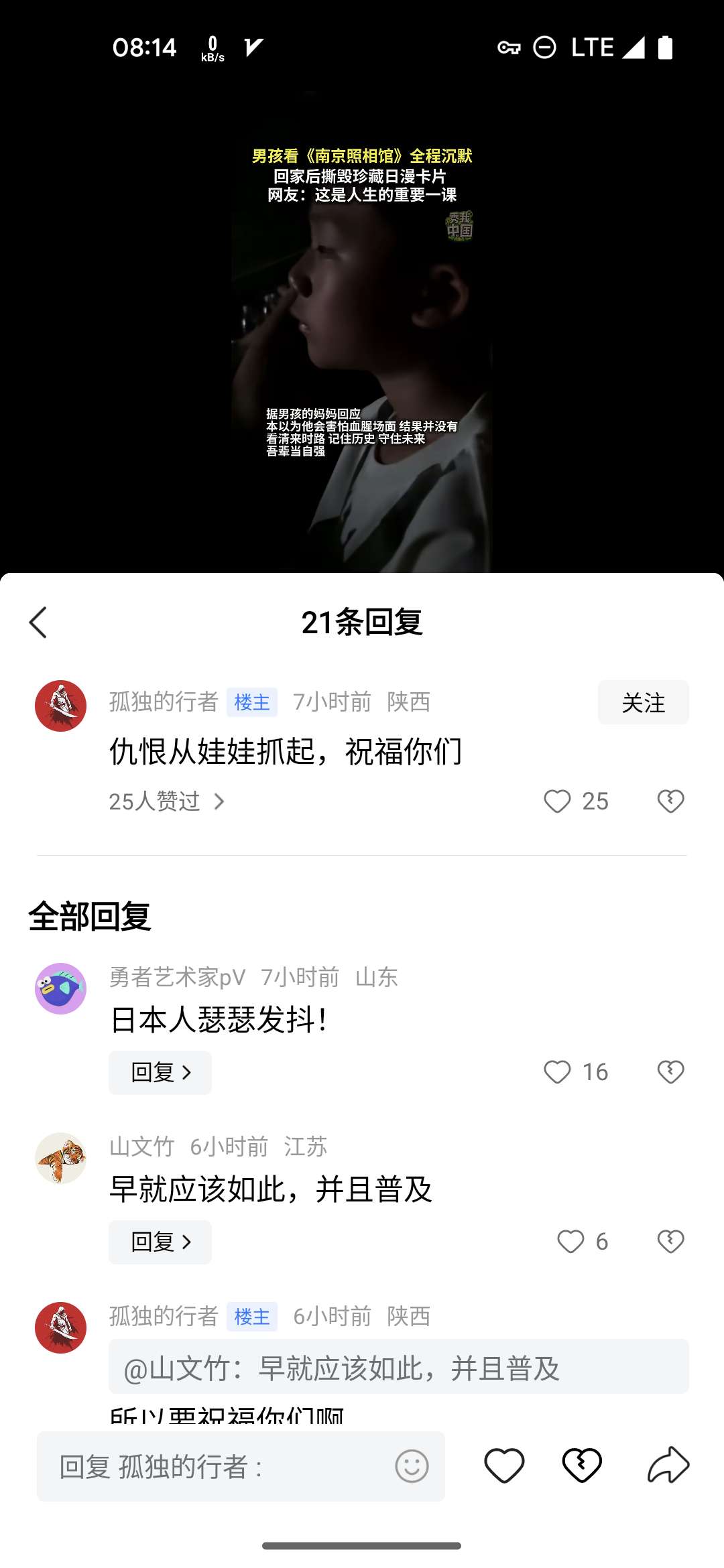Dislike 山文竹's comment

(x=670, y=1242)
